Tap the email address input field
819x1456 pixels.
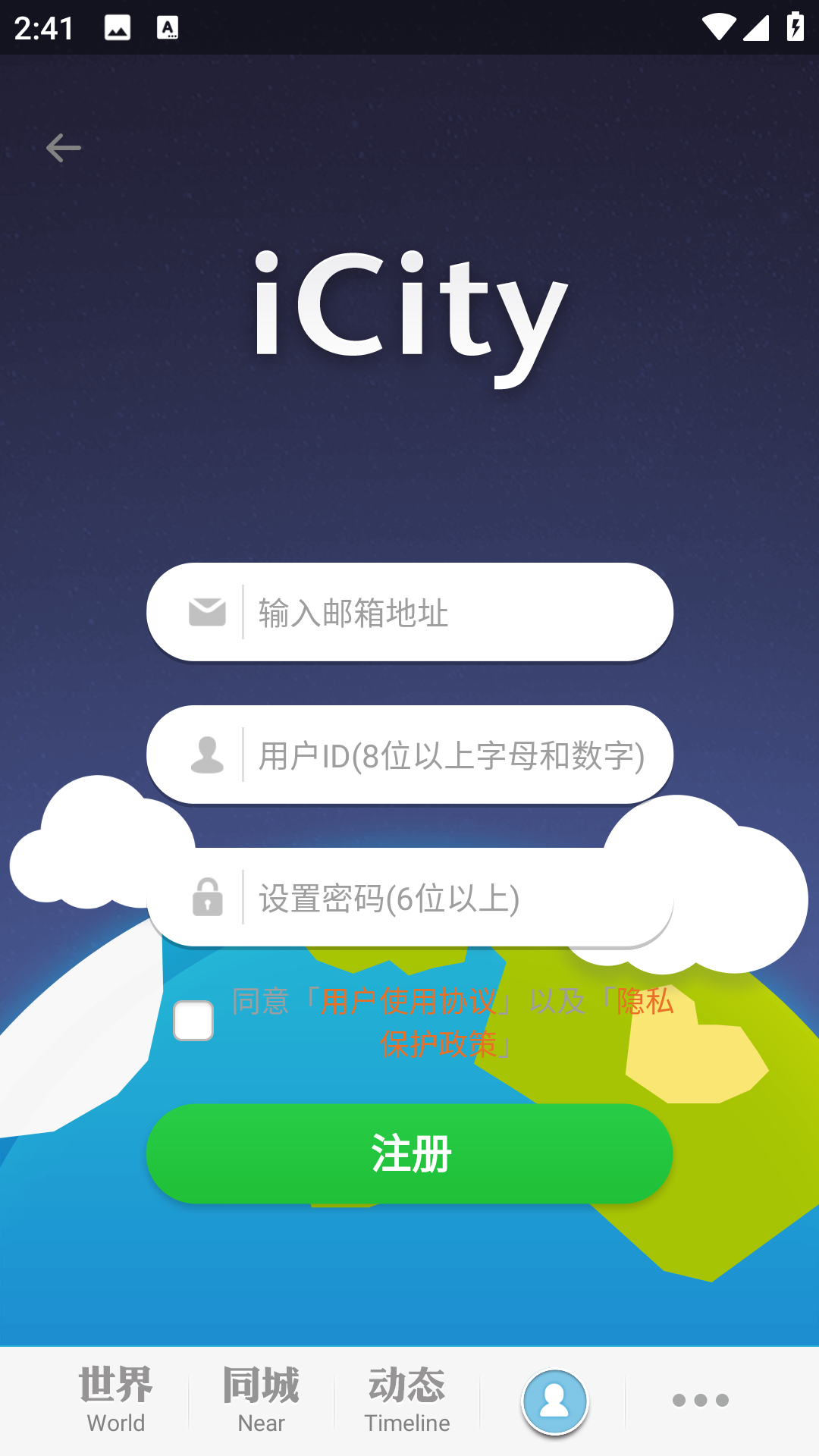point(455,613)
